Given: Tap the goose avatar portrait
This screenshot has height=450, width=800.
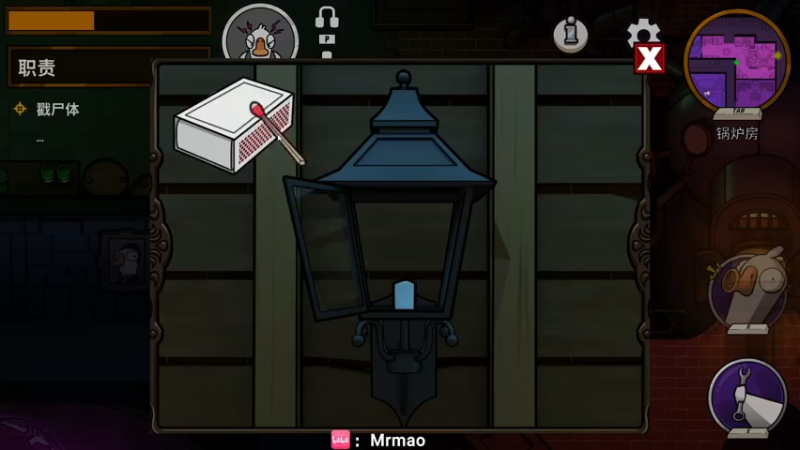Looking at the screenshot, I should pos(259,35).
